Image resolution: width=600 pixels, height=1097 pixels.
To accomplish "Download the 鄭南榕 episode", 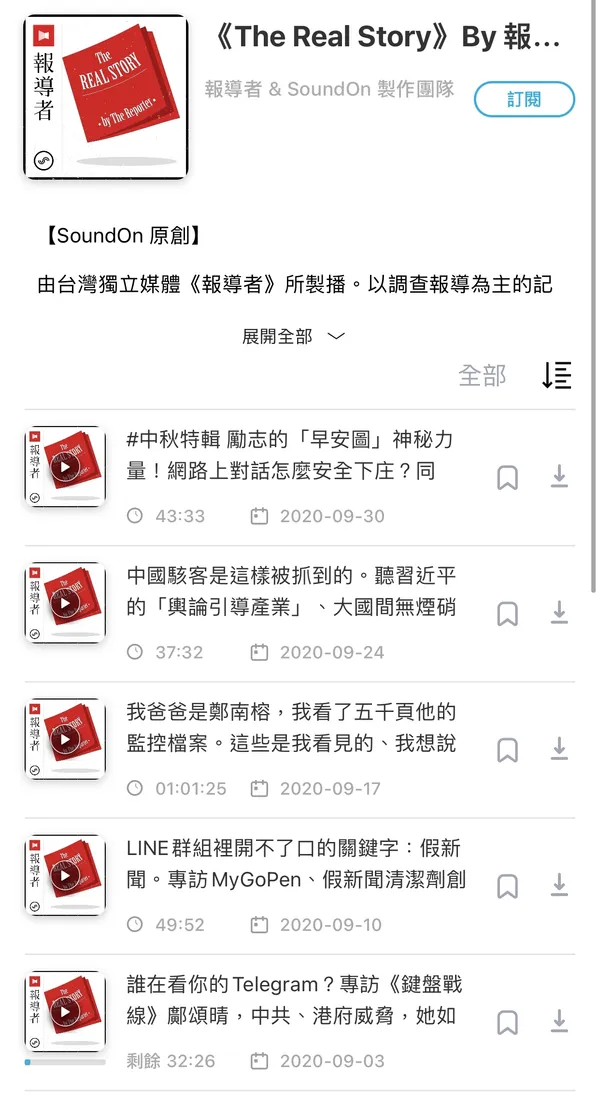I will [559, 748].
